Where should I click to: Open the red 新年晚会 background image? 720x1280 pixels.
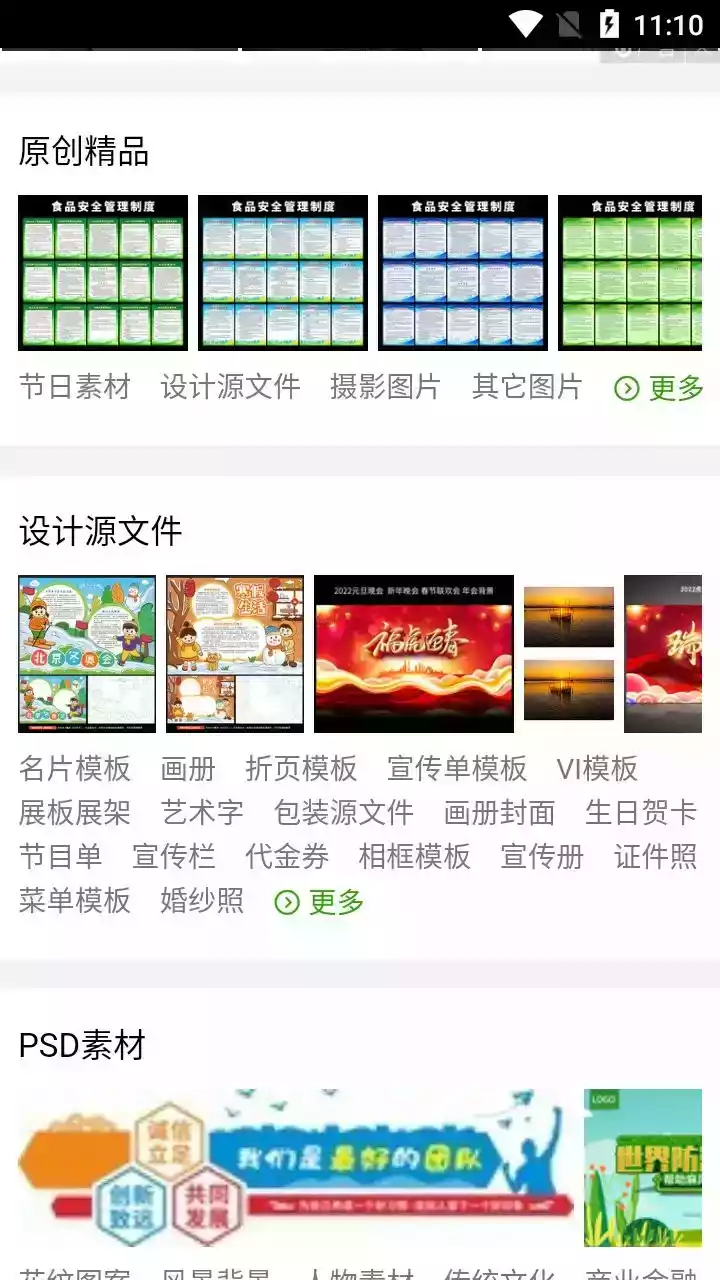point(414,654)
